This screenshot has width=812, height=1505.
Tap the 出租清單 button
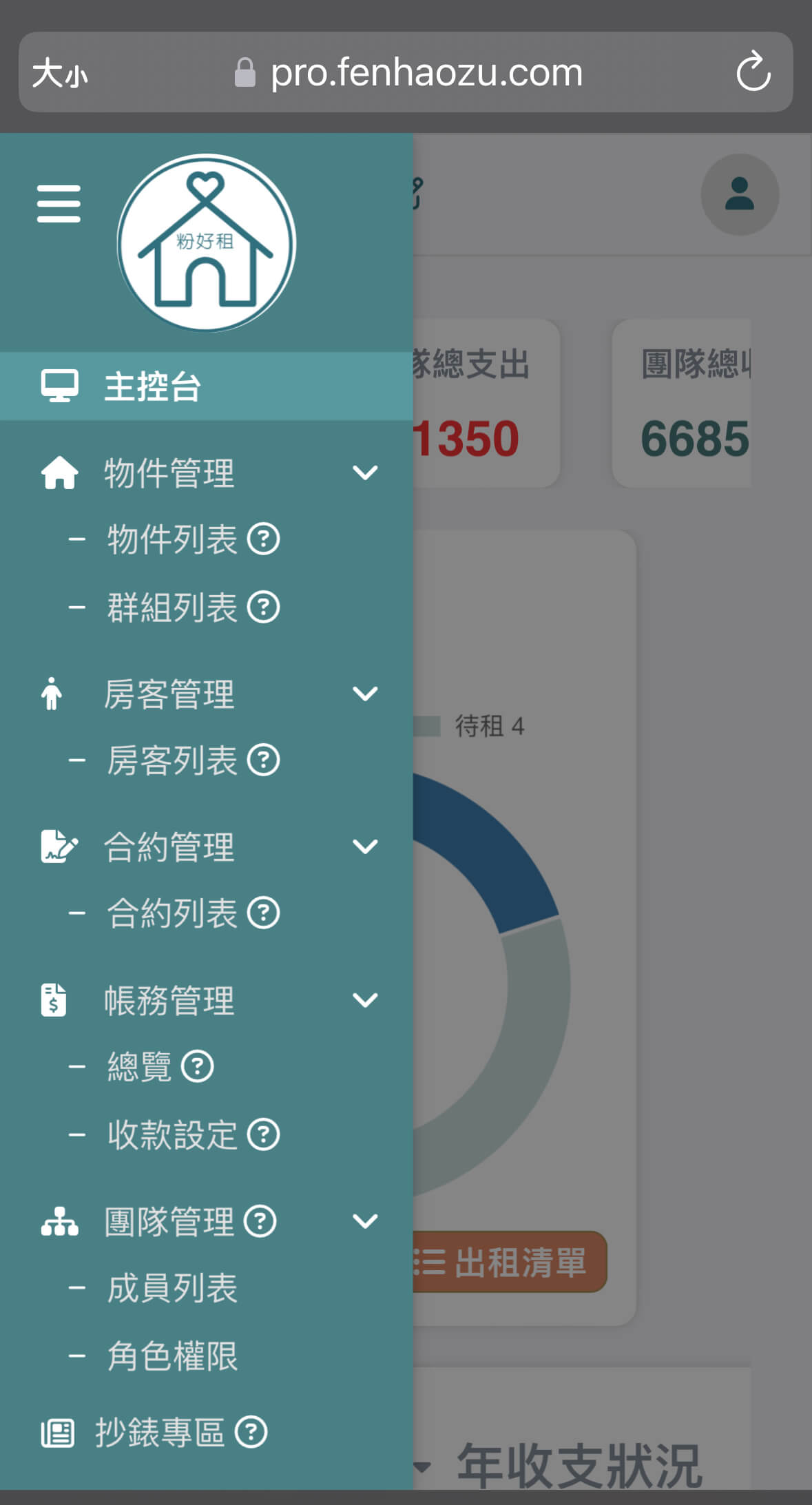[x=510, y=1262]
